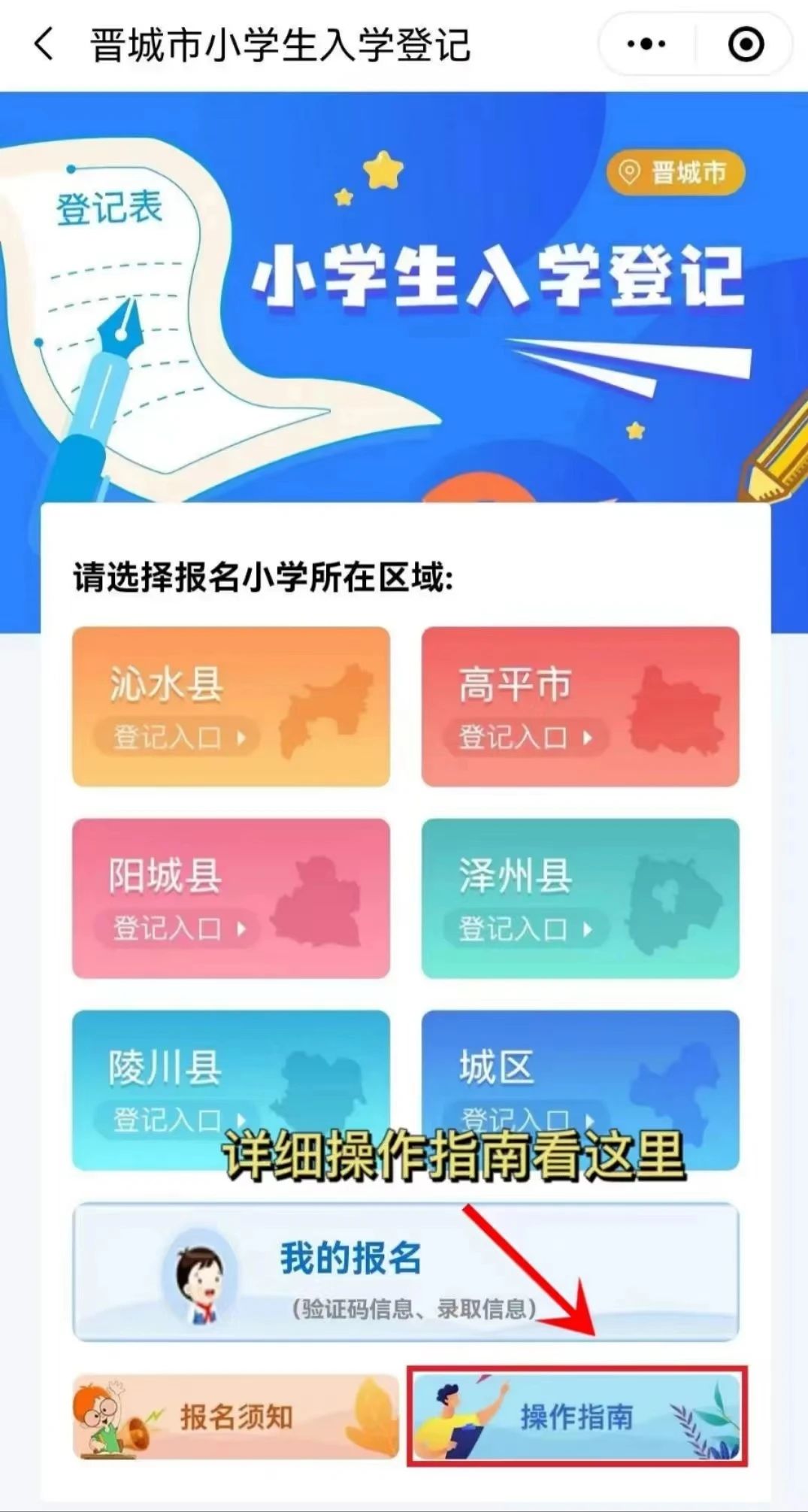808x1512 pixels.
Task: View 报名须知 notice
Action: 235,1418
